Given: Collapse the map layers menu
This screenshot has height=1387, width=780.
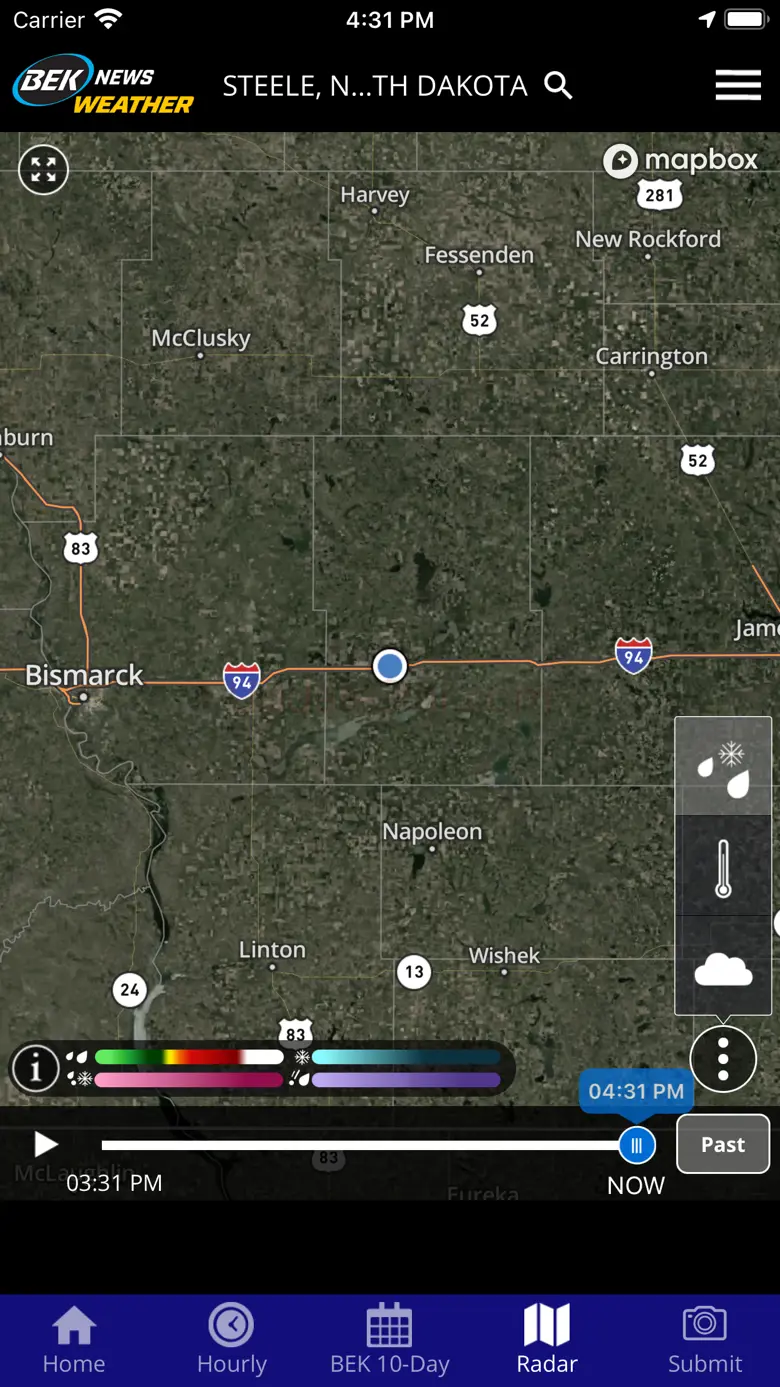Looking at the screenshot, I should point(723,1058).
